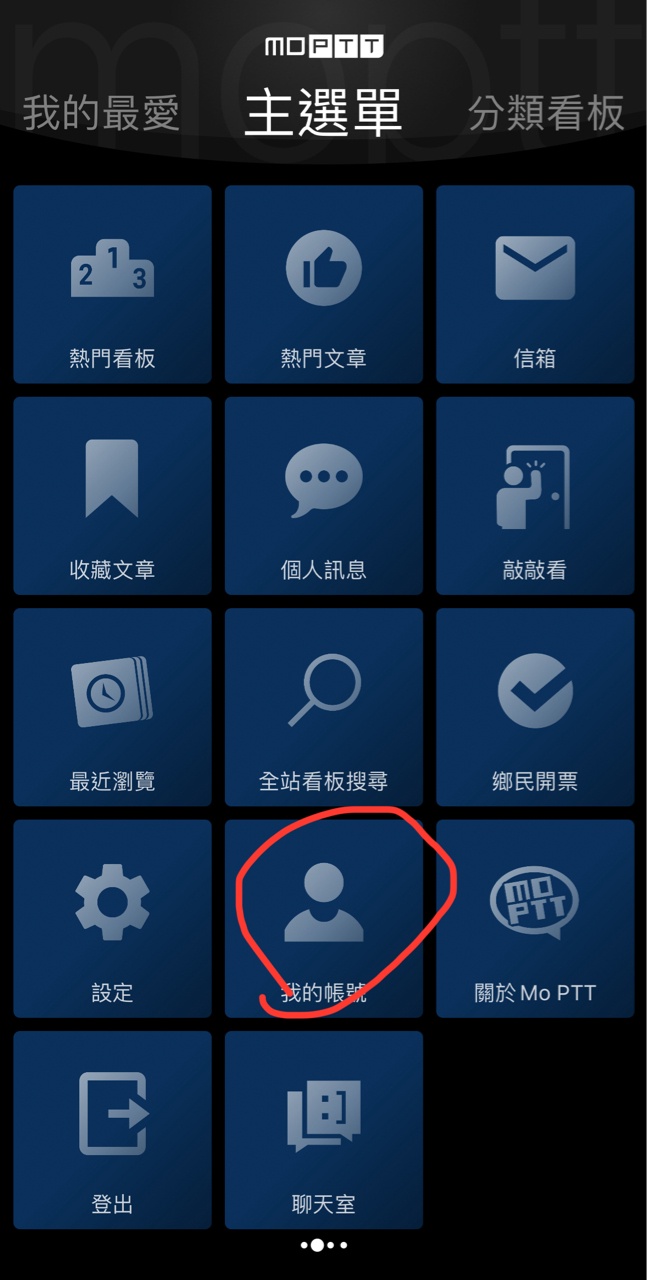Enter the 聊天室 chat room
Screen dimensions: 647x1280
[323, 1129]
